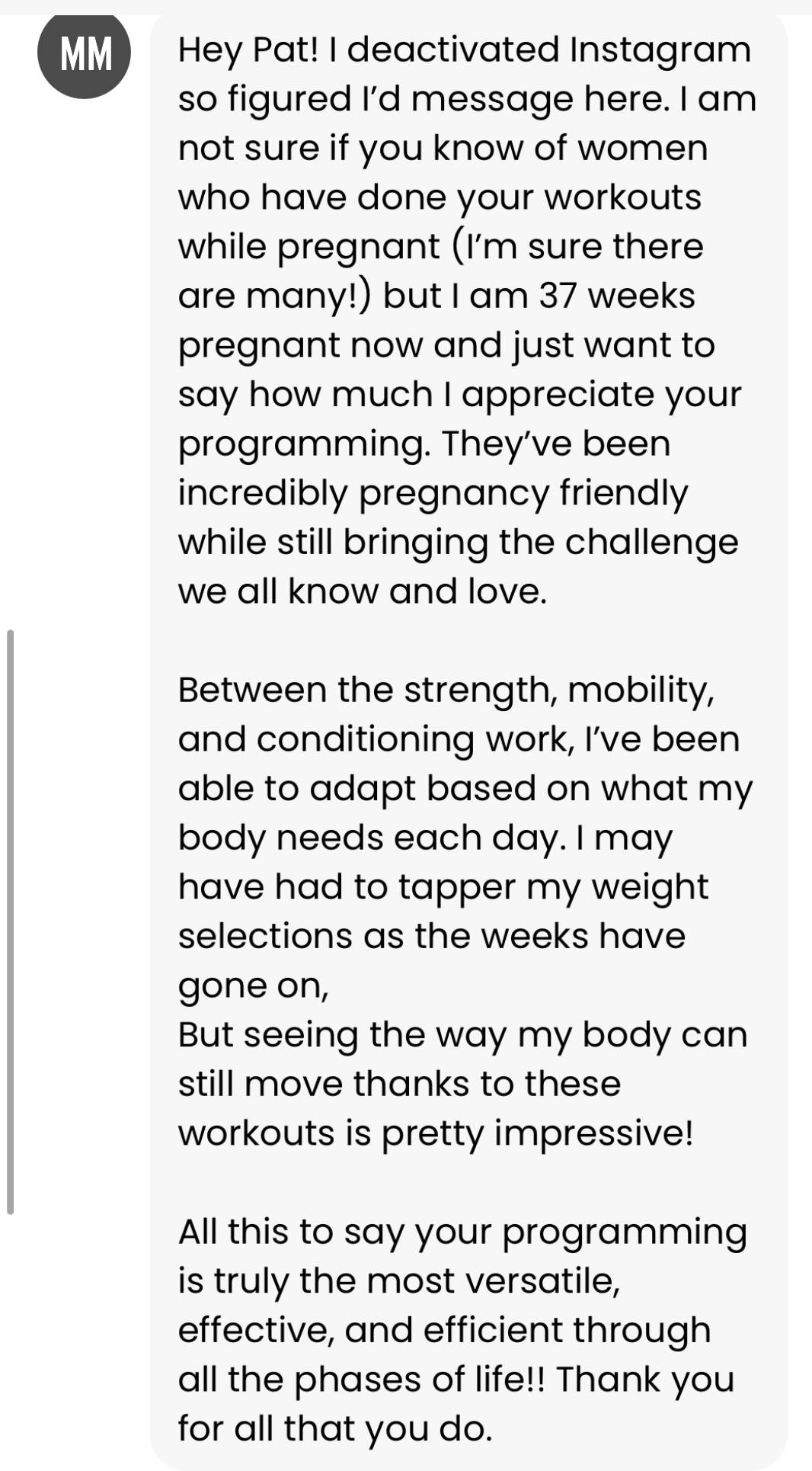
Task: Open the MM sender avatar
Action: (84, 54)
